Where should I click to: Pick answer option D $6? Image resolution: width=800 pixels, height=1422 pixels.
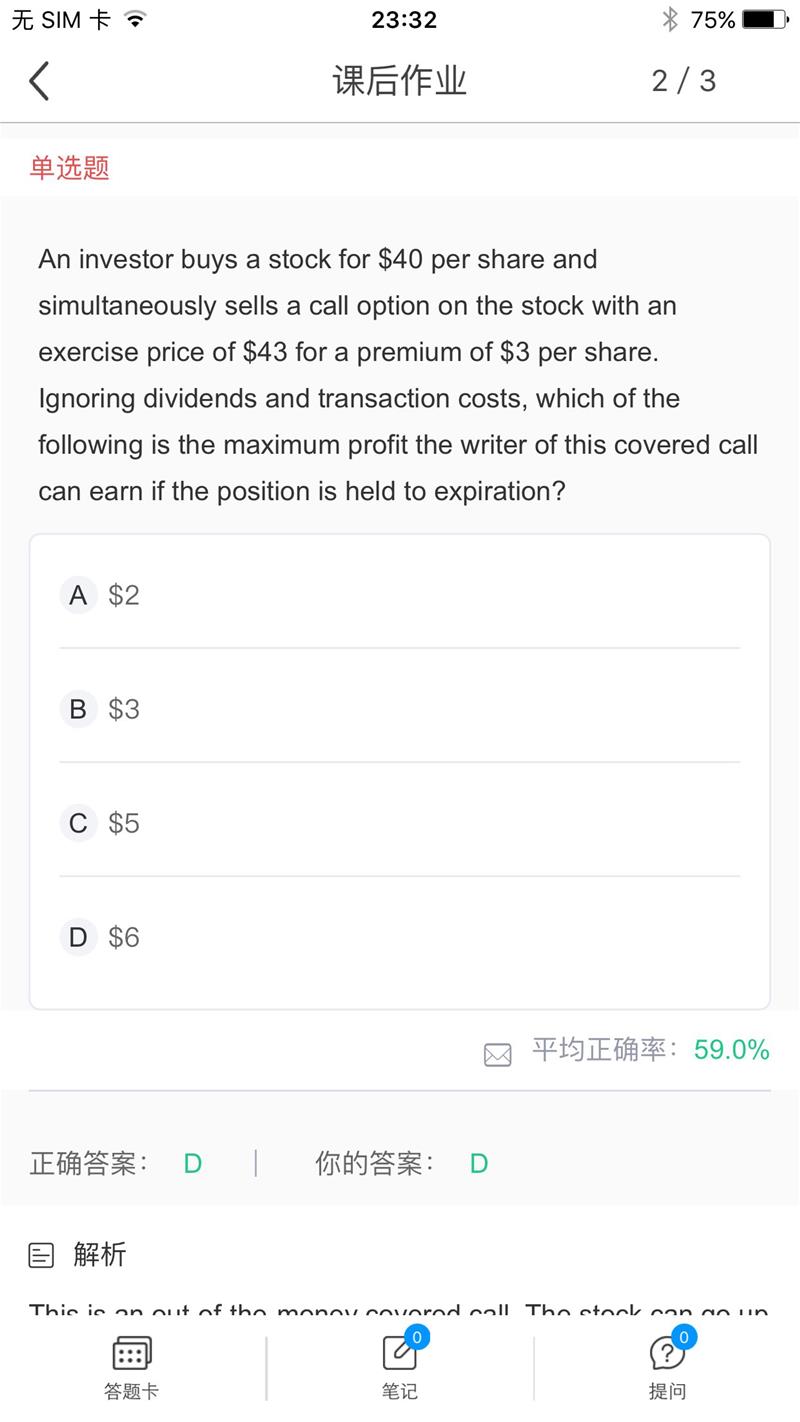tap(400, 937)
